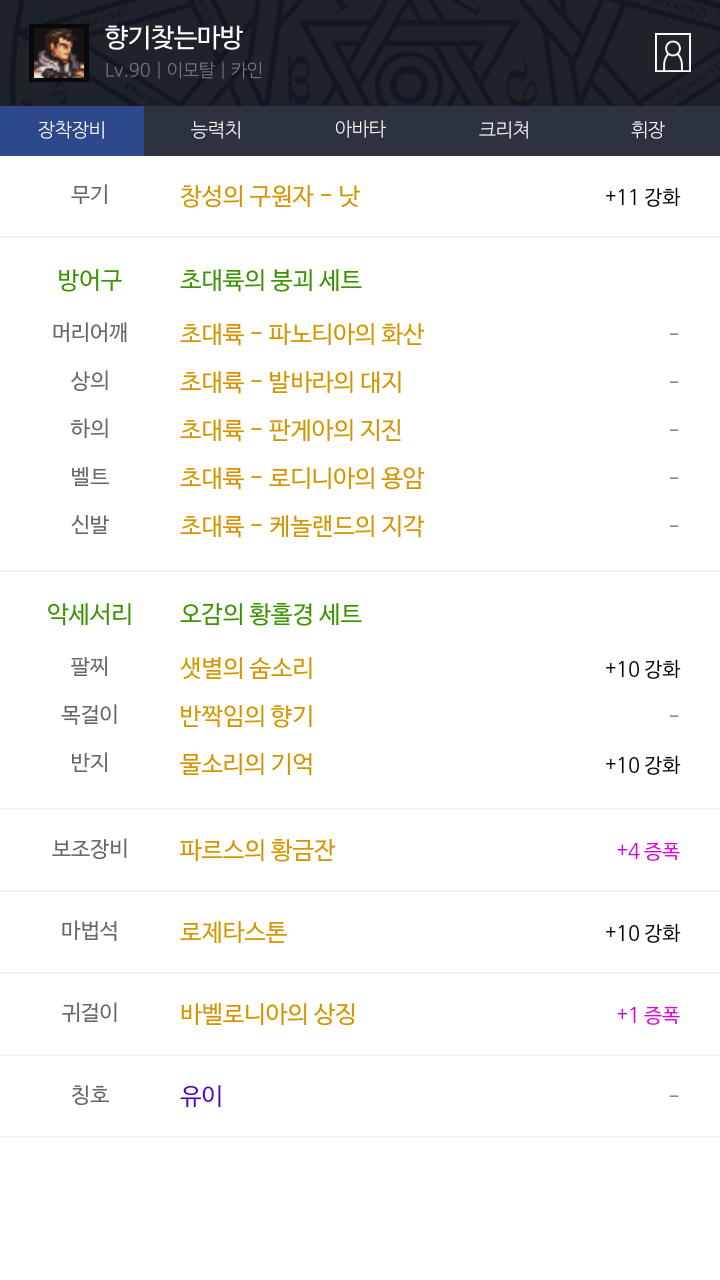The height and width of the screenshot is (1280, 720).
Task: Switch to the 아바타 tab
Action: (x=360, y=130)
